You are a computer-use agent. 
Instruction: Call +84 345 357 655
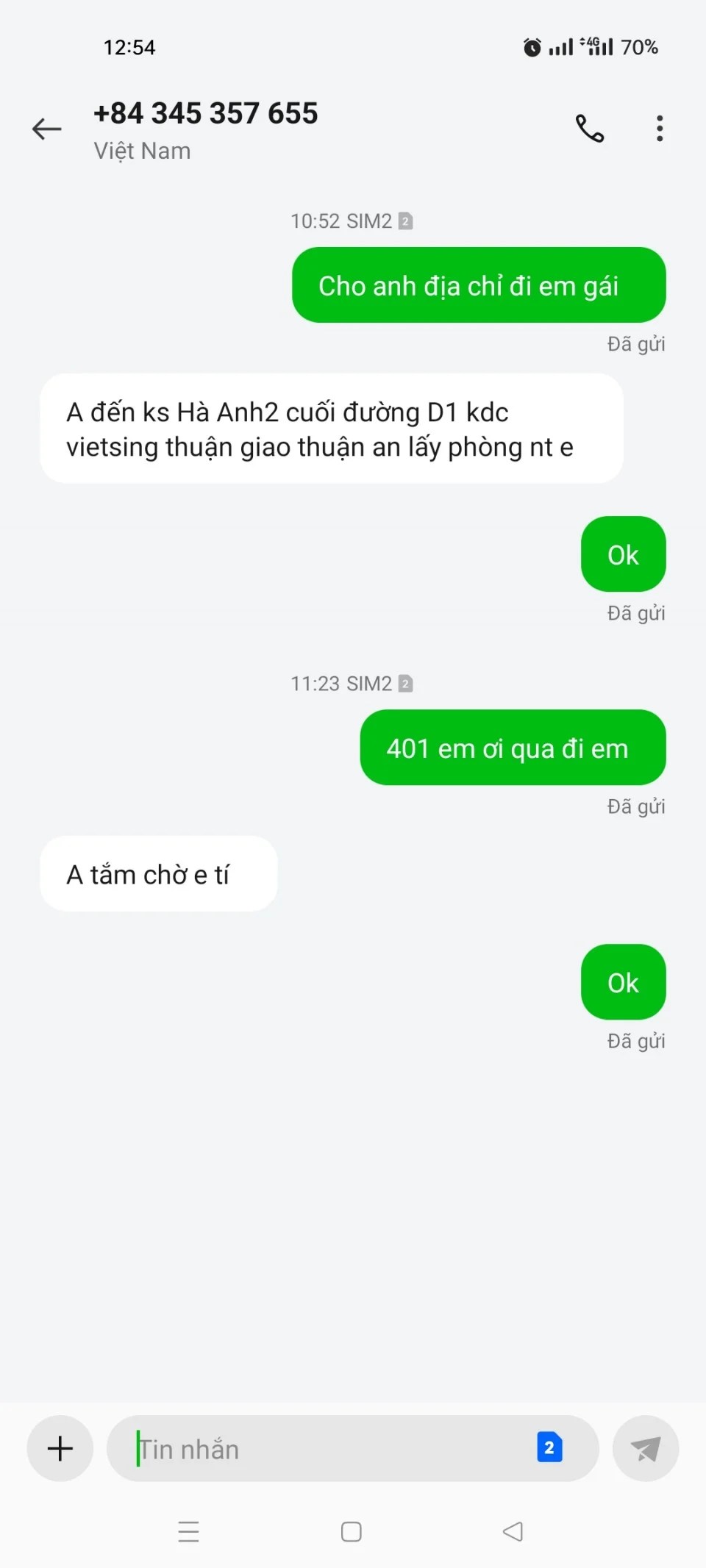click(589, 129)
